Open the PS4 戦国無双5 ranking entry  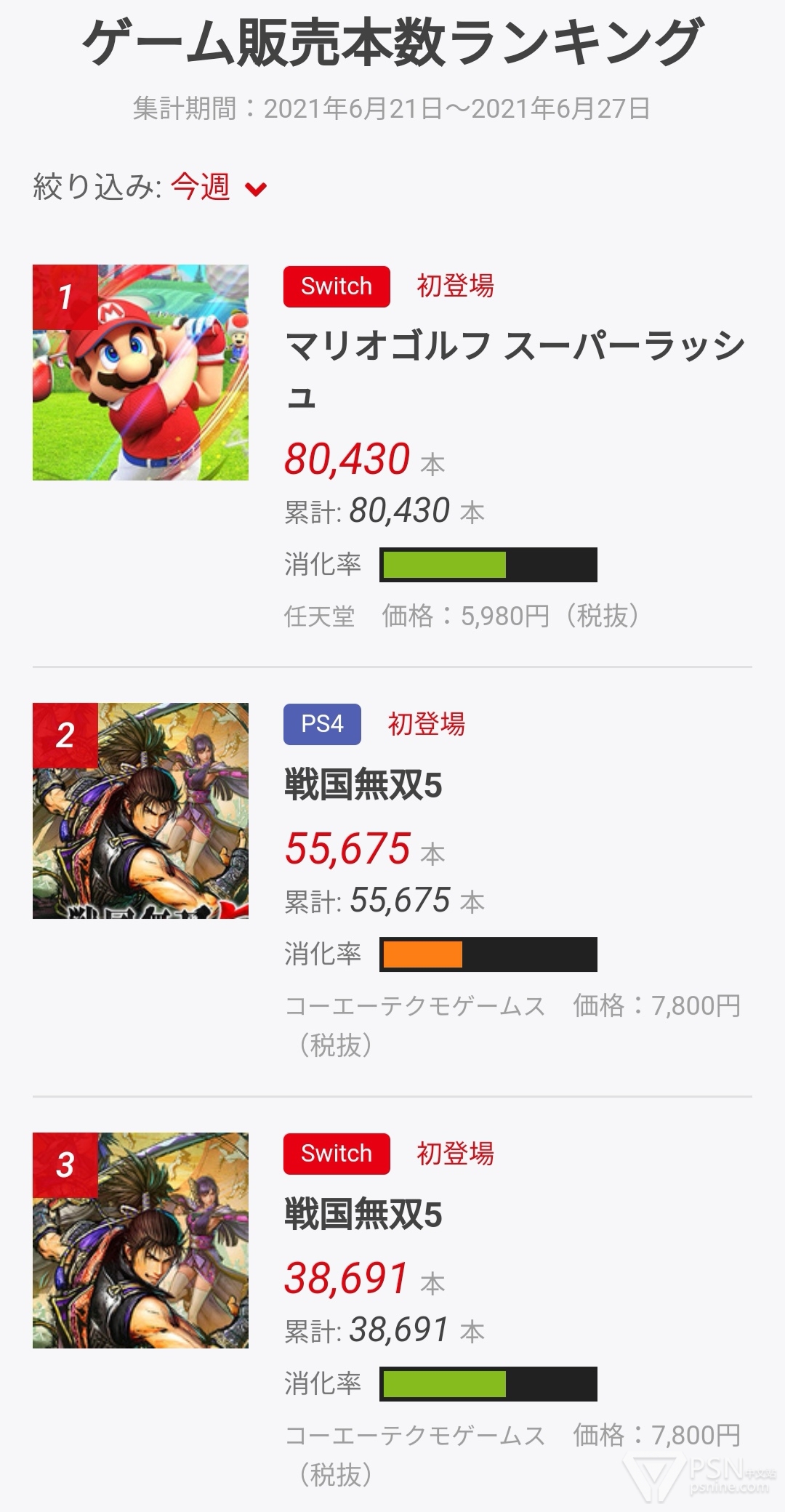coord(363,786)
